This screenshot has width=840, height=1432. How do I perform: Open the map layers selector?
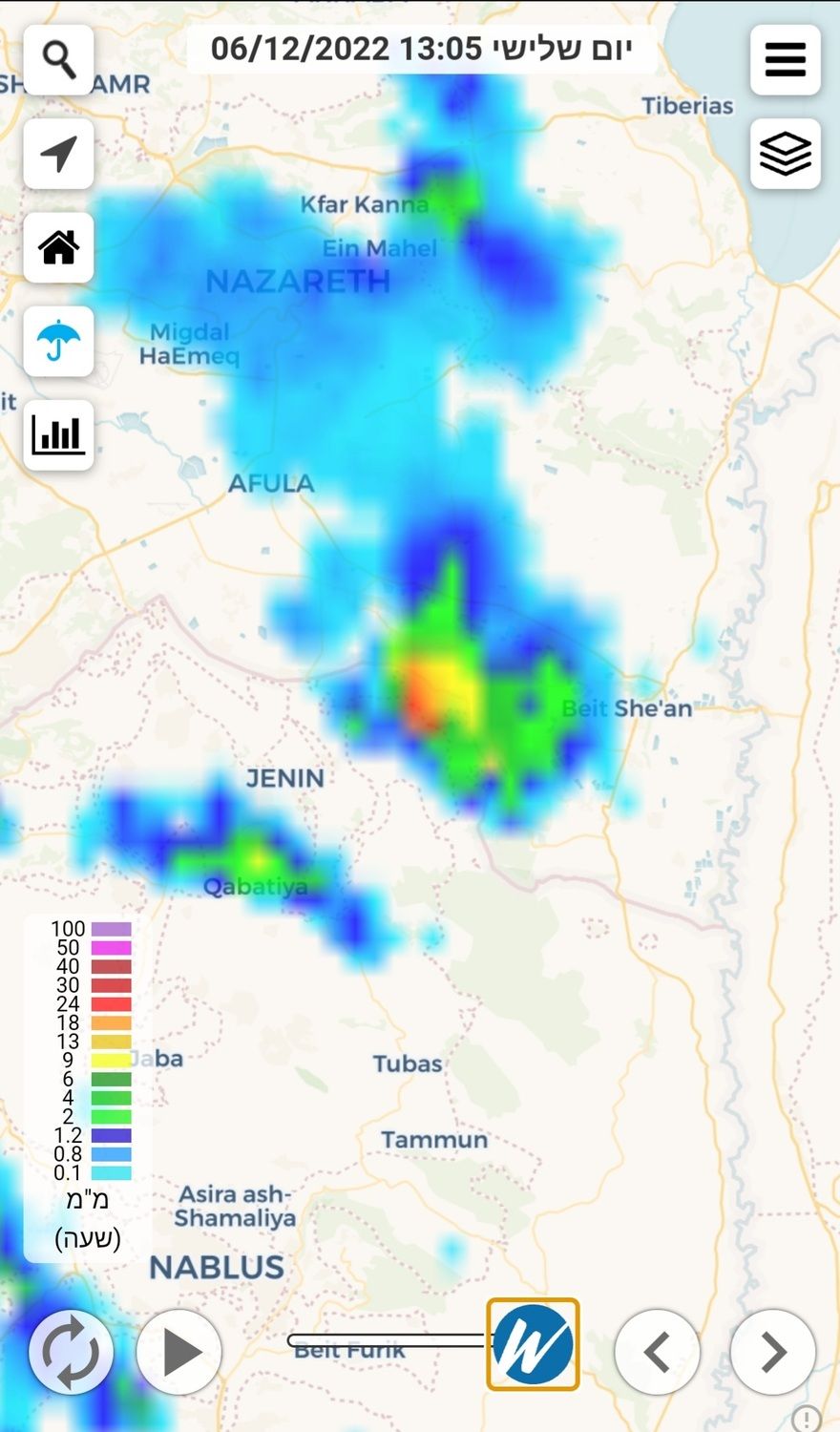[x=785, y=154]
